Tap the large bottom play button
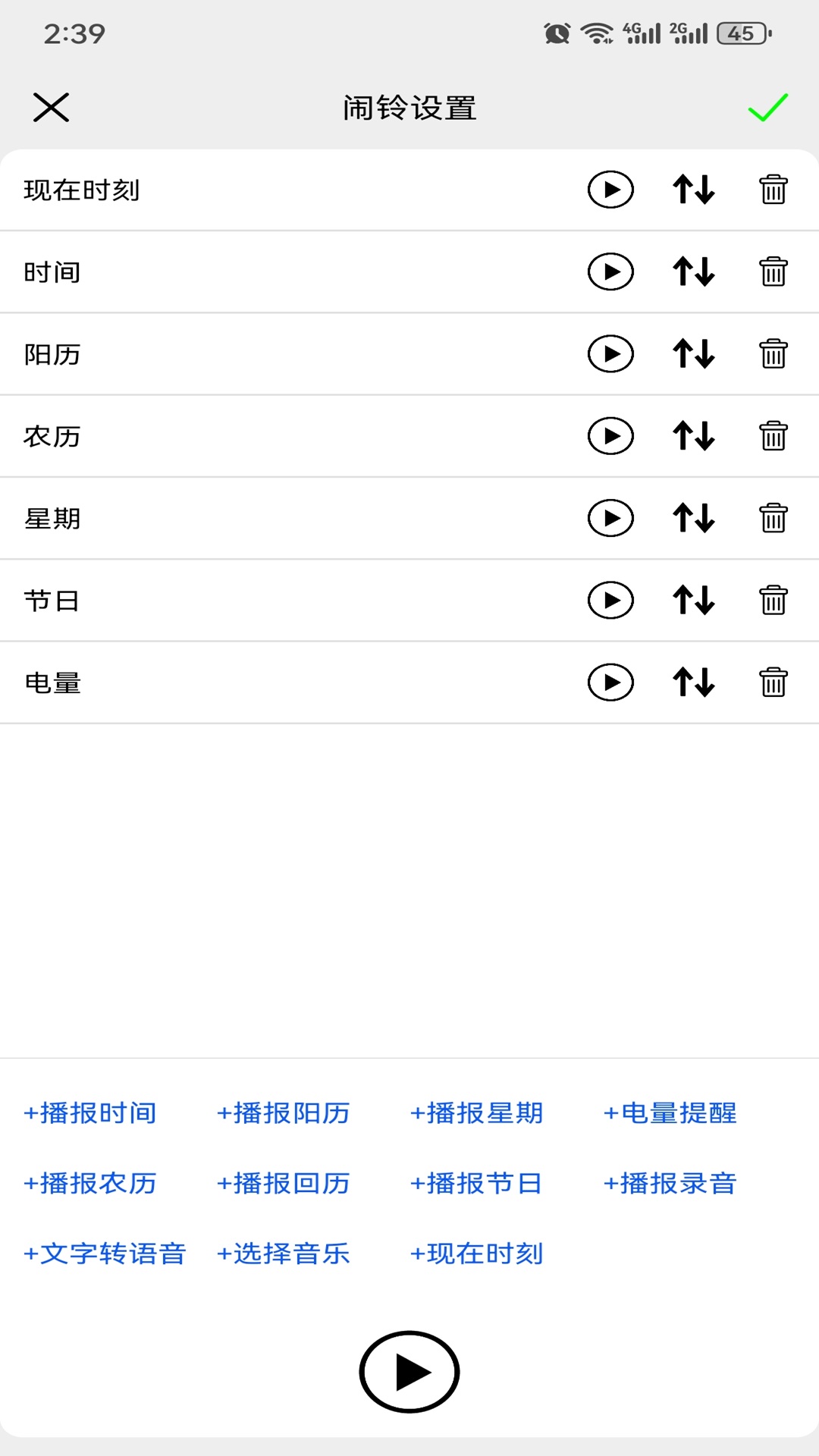This screenshot has width=819, height=1456. [x=409, y=1372]
